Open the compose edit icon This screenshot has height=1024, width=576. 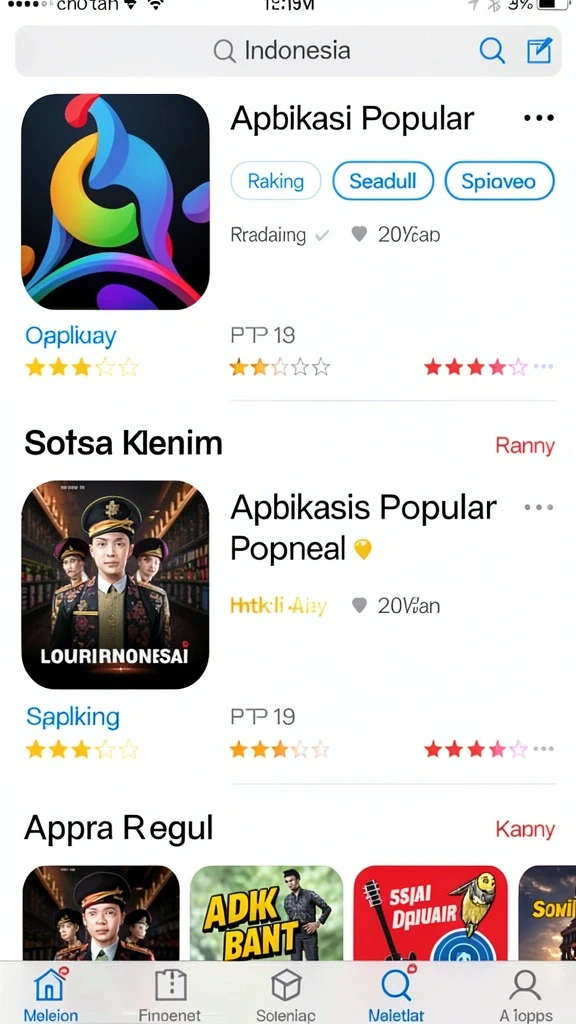click(539, 50)
